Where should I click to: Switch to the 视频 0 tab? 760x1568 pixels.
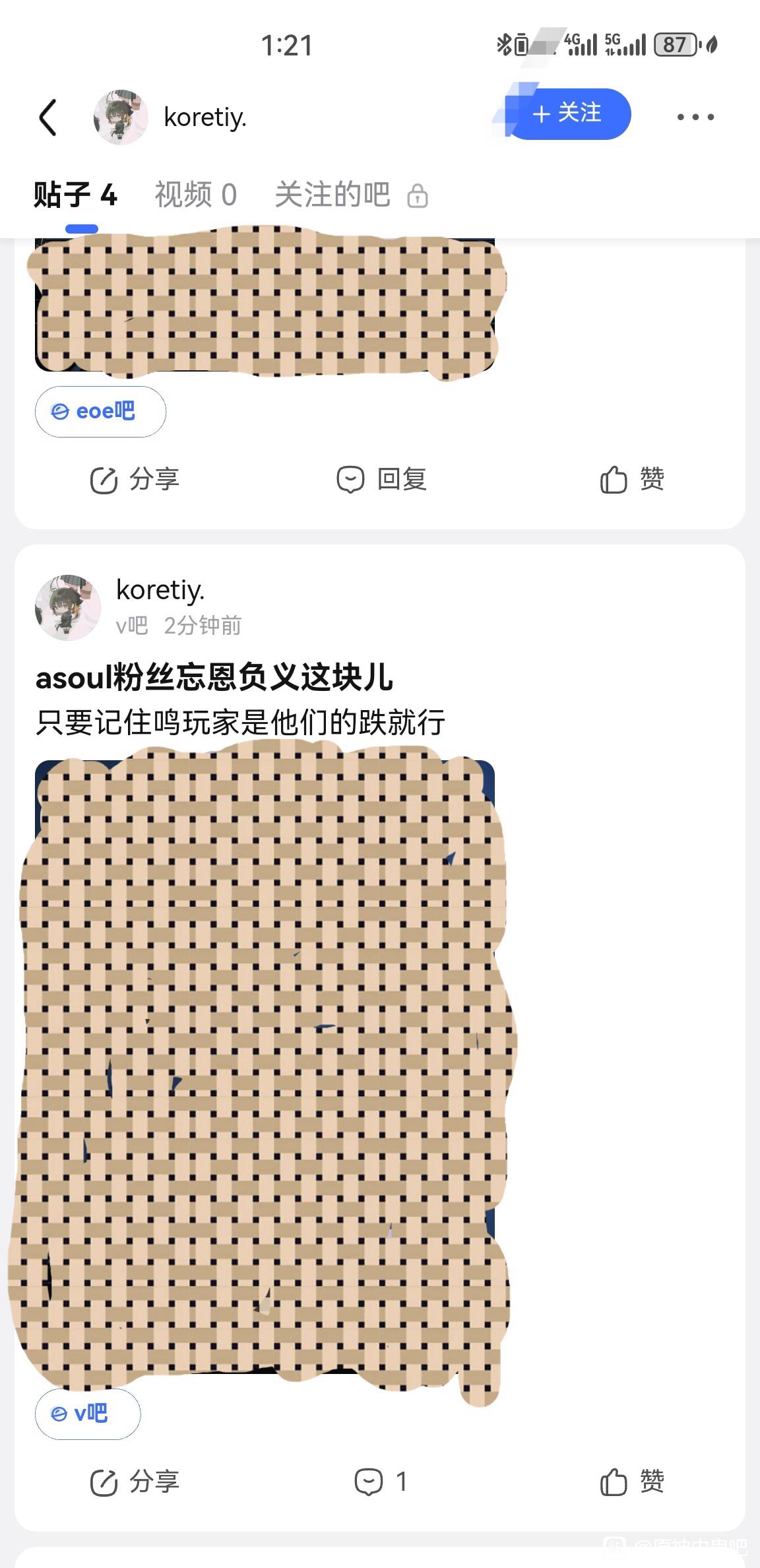195,195
